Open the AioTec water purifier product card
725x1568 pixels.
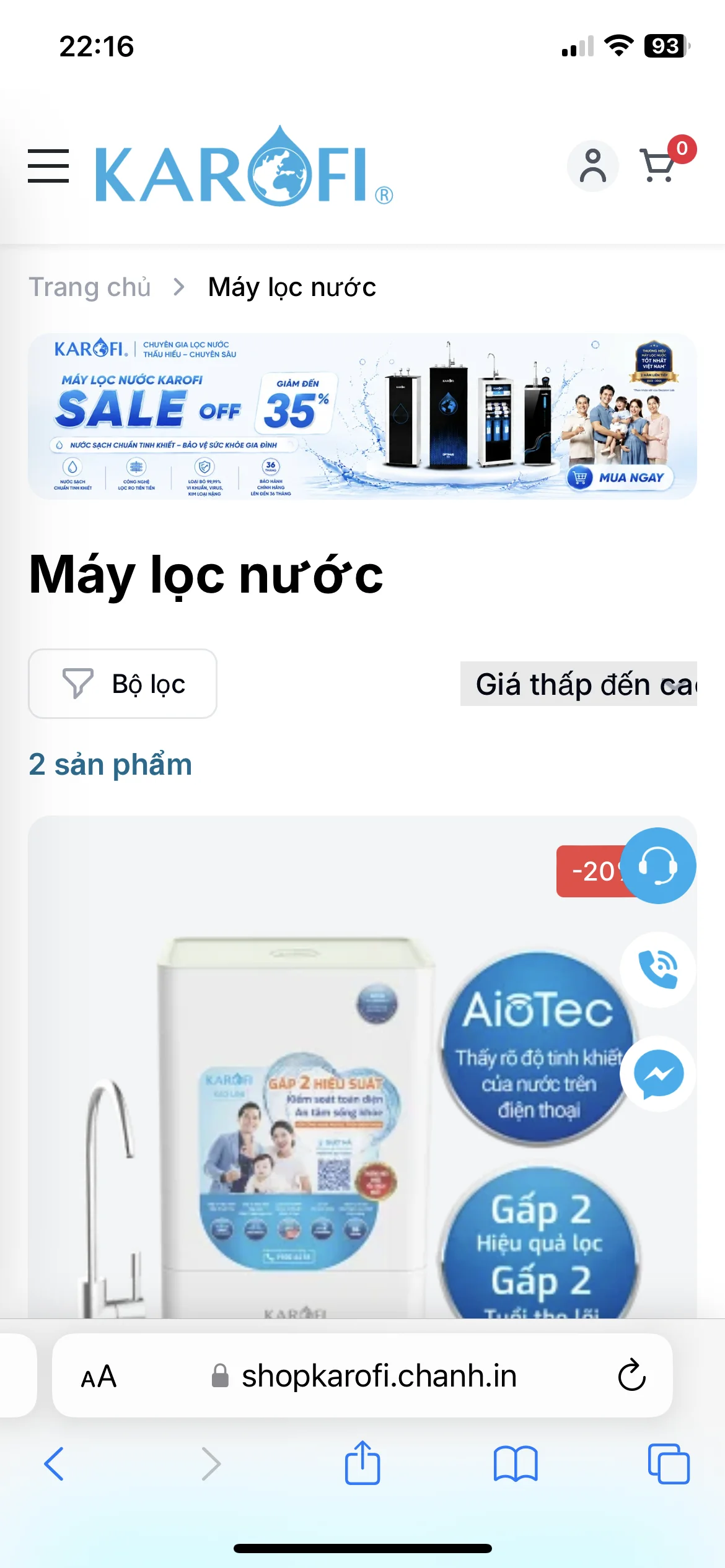pos(362,1068)
